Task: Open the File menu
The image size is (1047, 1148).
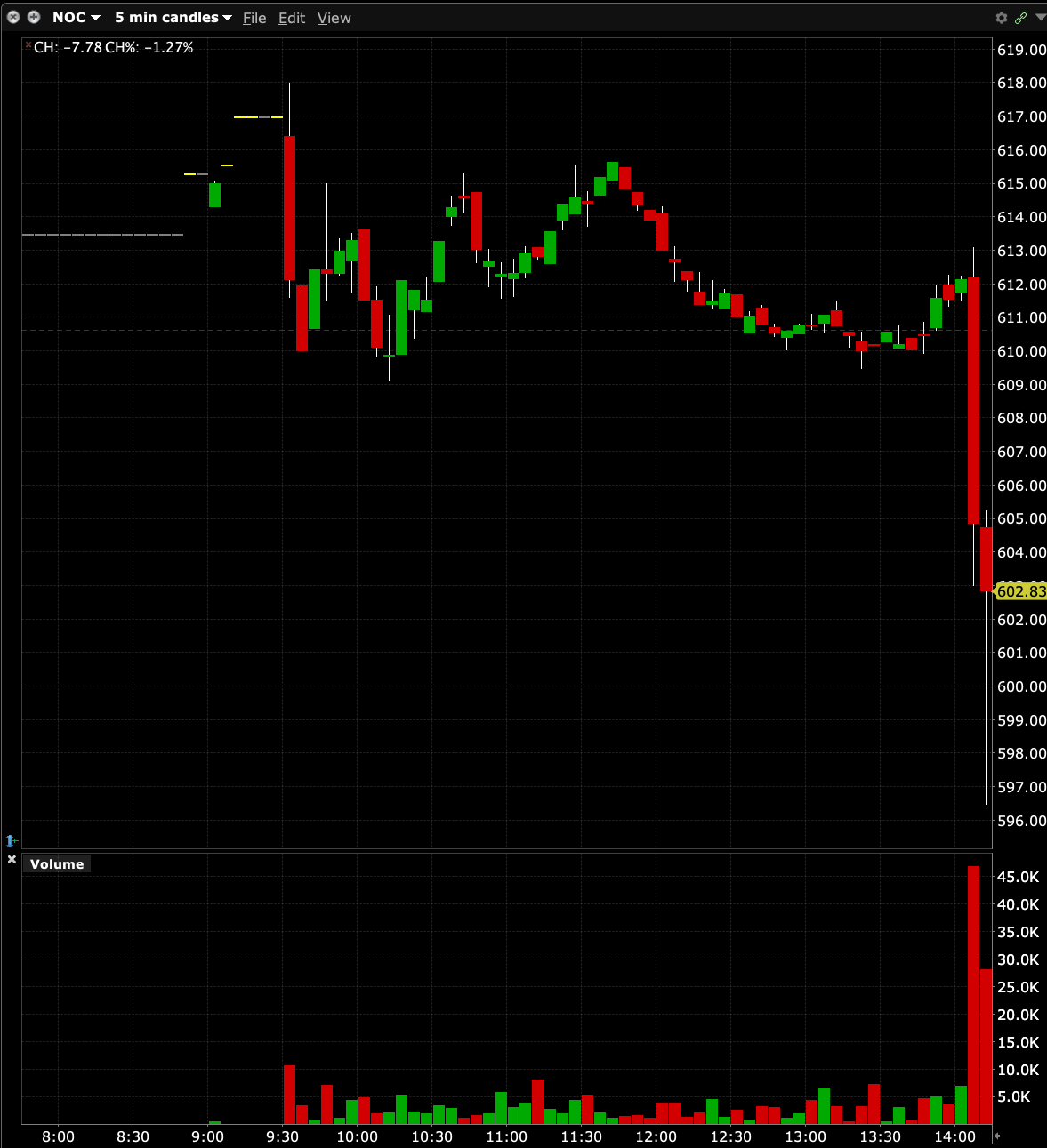Action: 254,18
